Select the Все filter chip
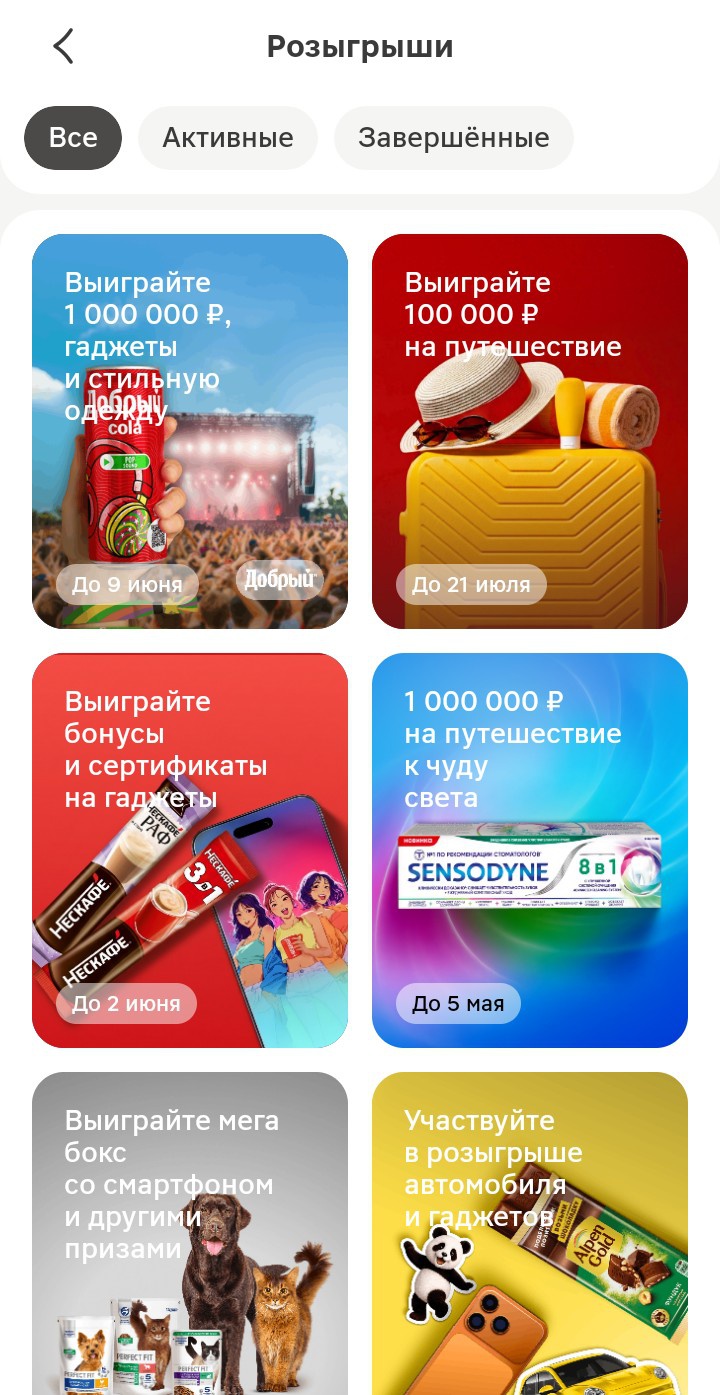The height and width of the screenshot is (1395, 720). (73, 138)
